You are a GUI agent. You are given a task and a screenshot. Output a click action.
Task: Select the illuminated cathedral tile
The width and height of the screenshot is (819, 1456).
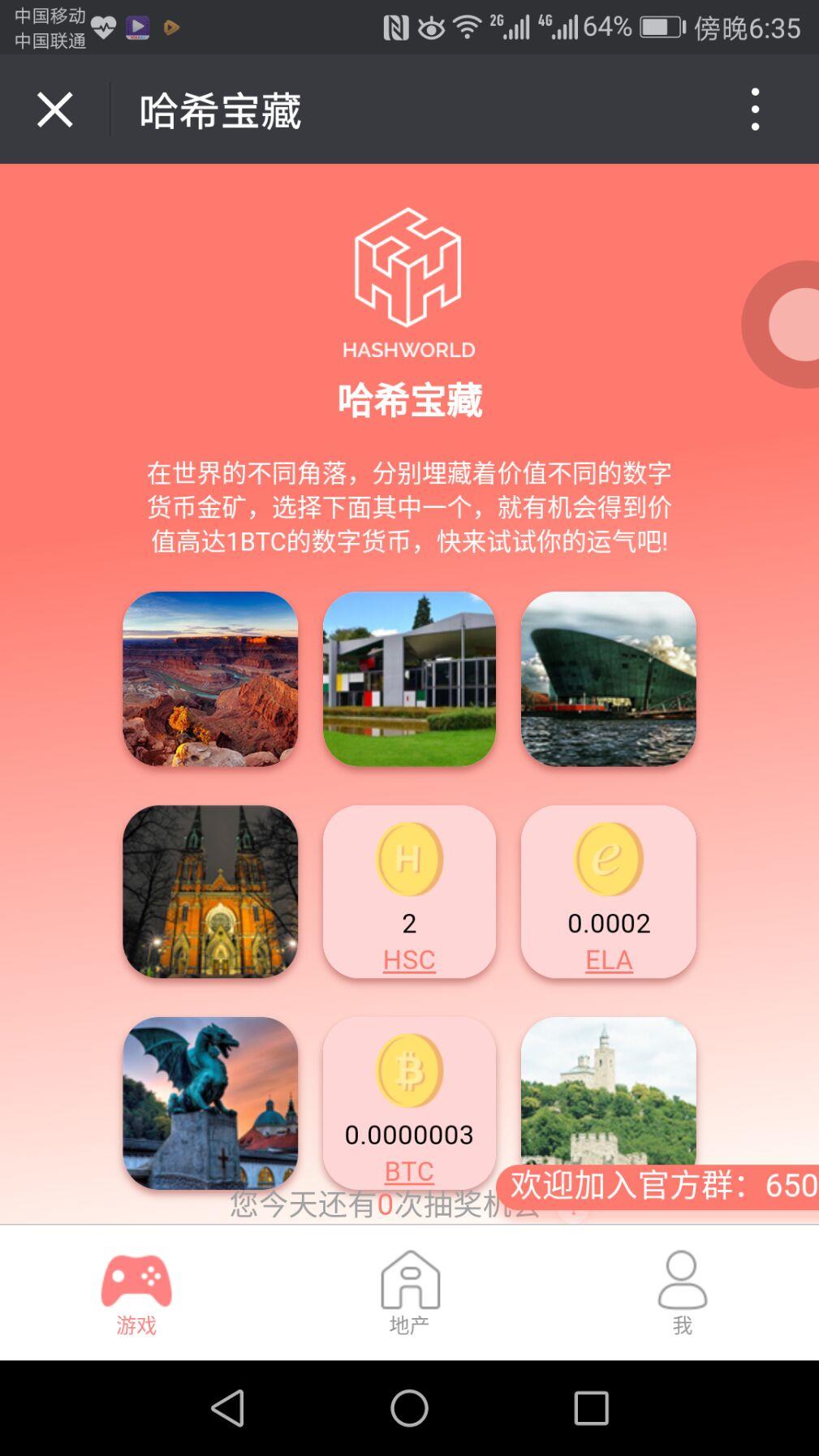pos(210,891)
